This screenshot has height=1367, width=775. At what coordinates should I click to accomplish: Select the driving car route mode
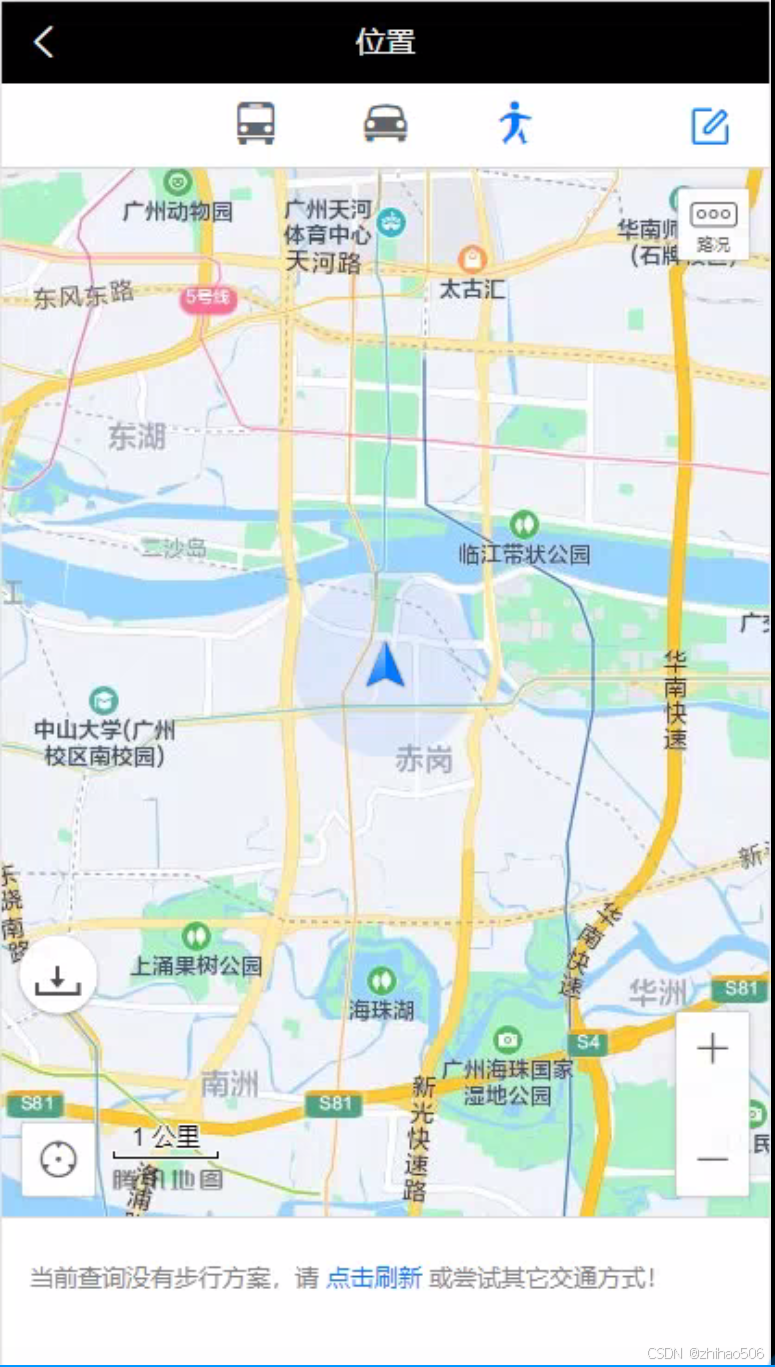pos(385,124)
